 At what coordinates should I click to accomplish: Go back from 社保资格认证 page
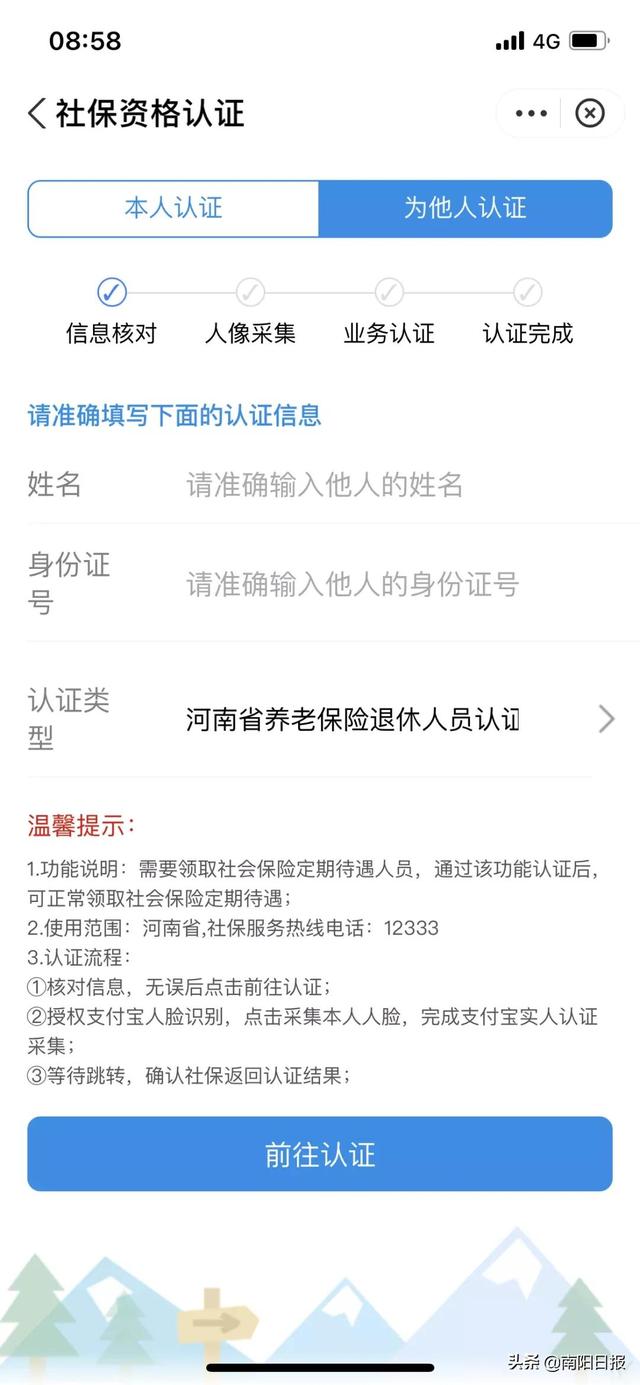(38, 113)
